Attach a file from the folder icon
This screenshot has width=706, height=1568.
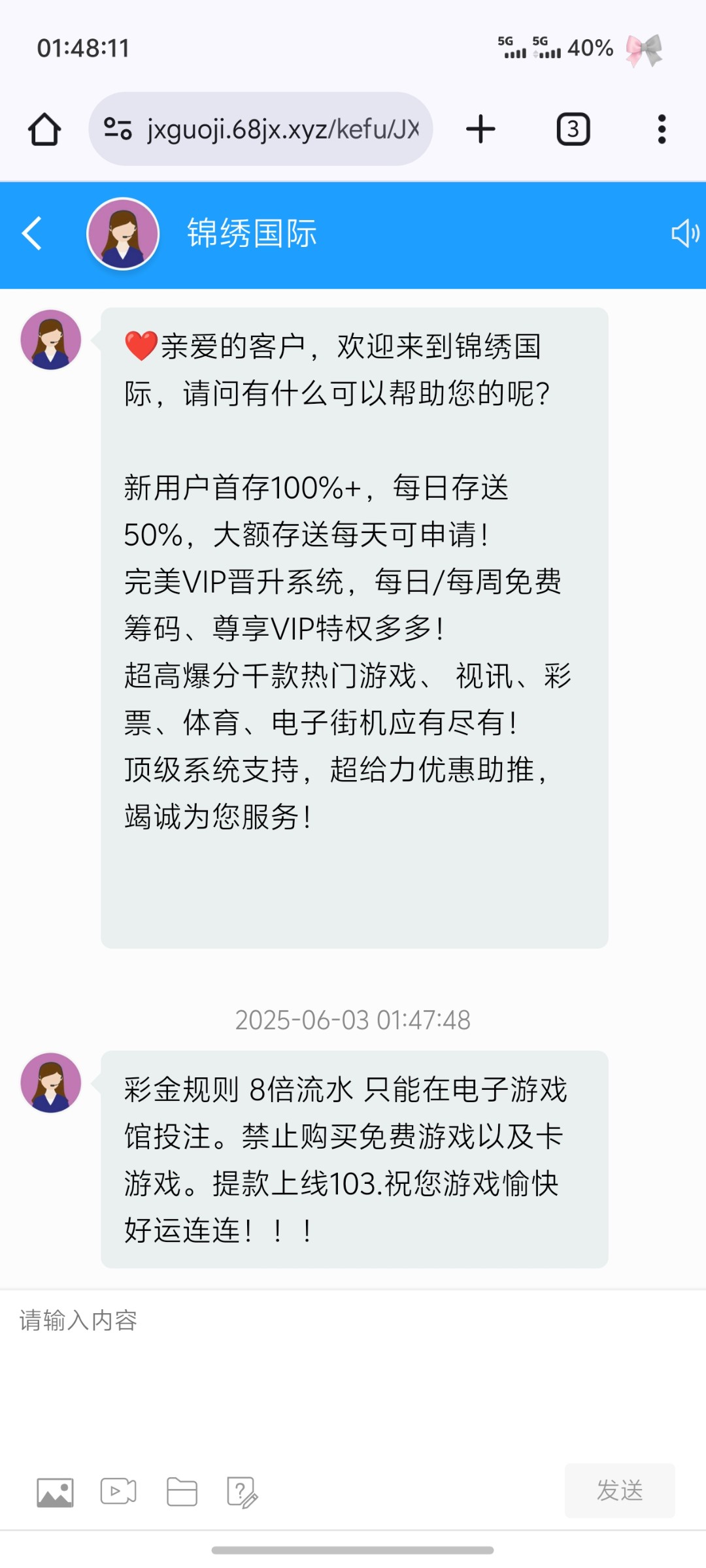(x=182, y=1492)
